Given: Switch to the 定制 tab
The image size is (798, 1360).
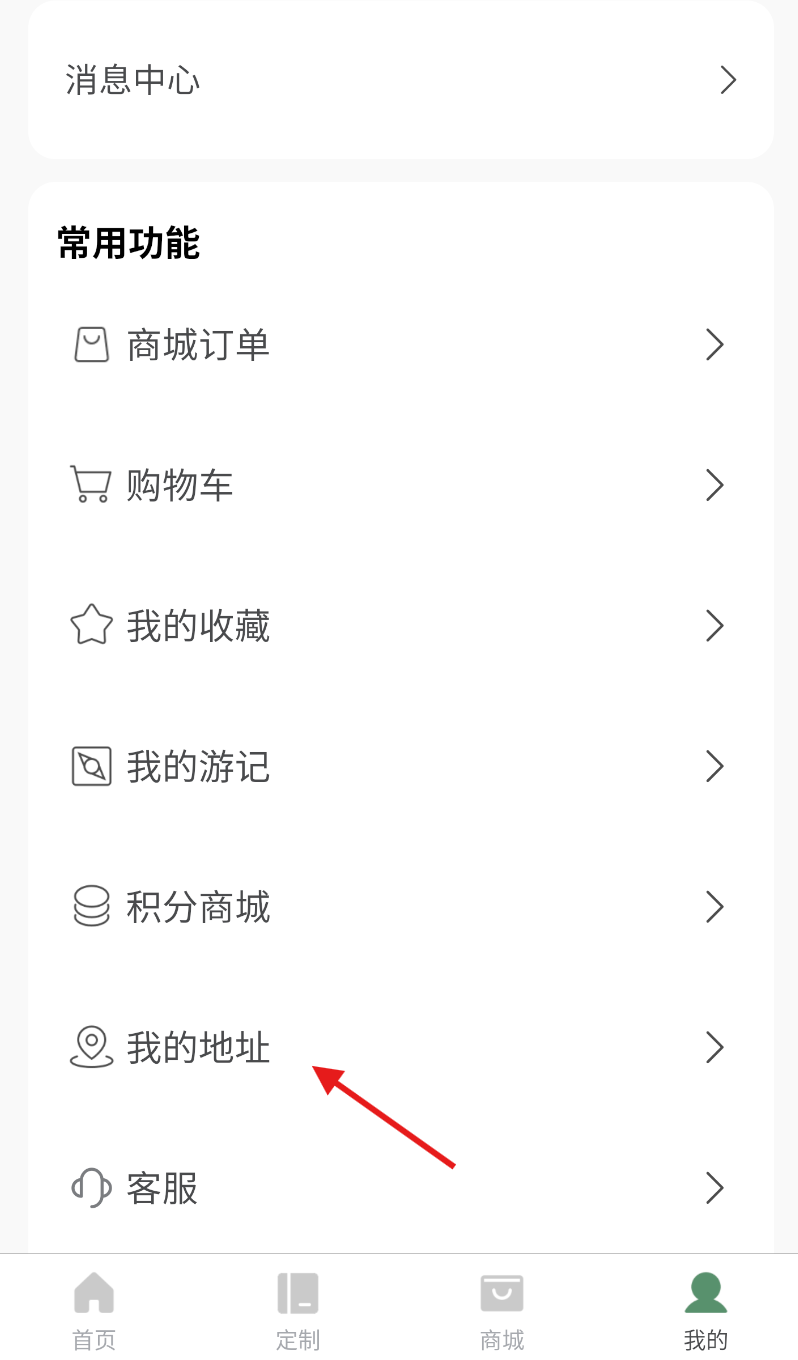Looking at the screenshot, I should tap(298, 1310).
